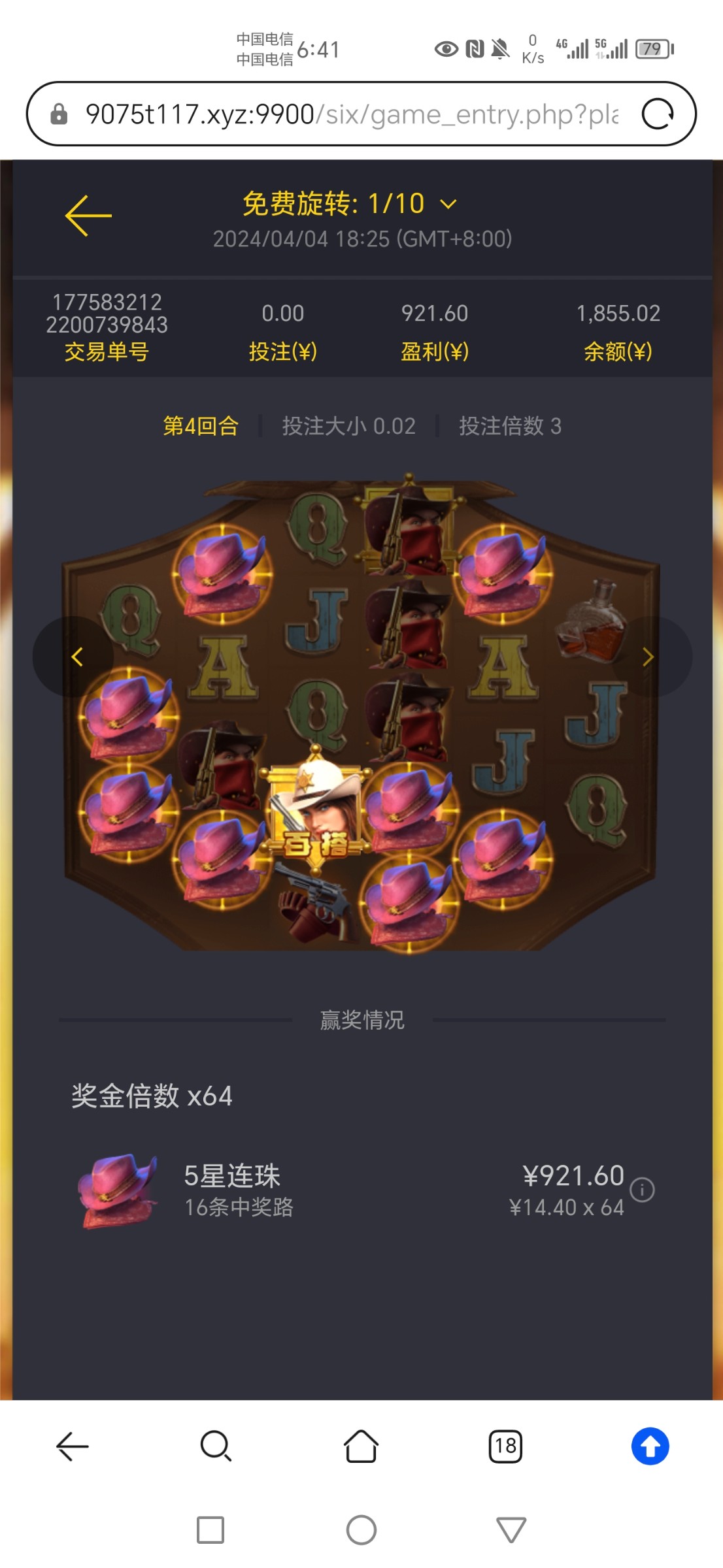Screen dimensions: 723x1568
Task: Show the previous round with left arrow
Action: (76, 657)
